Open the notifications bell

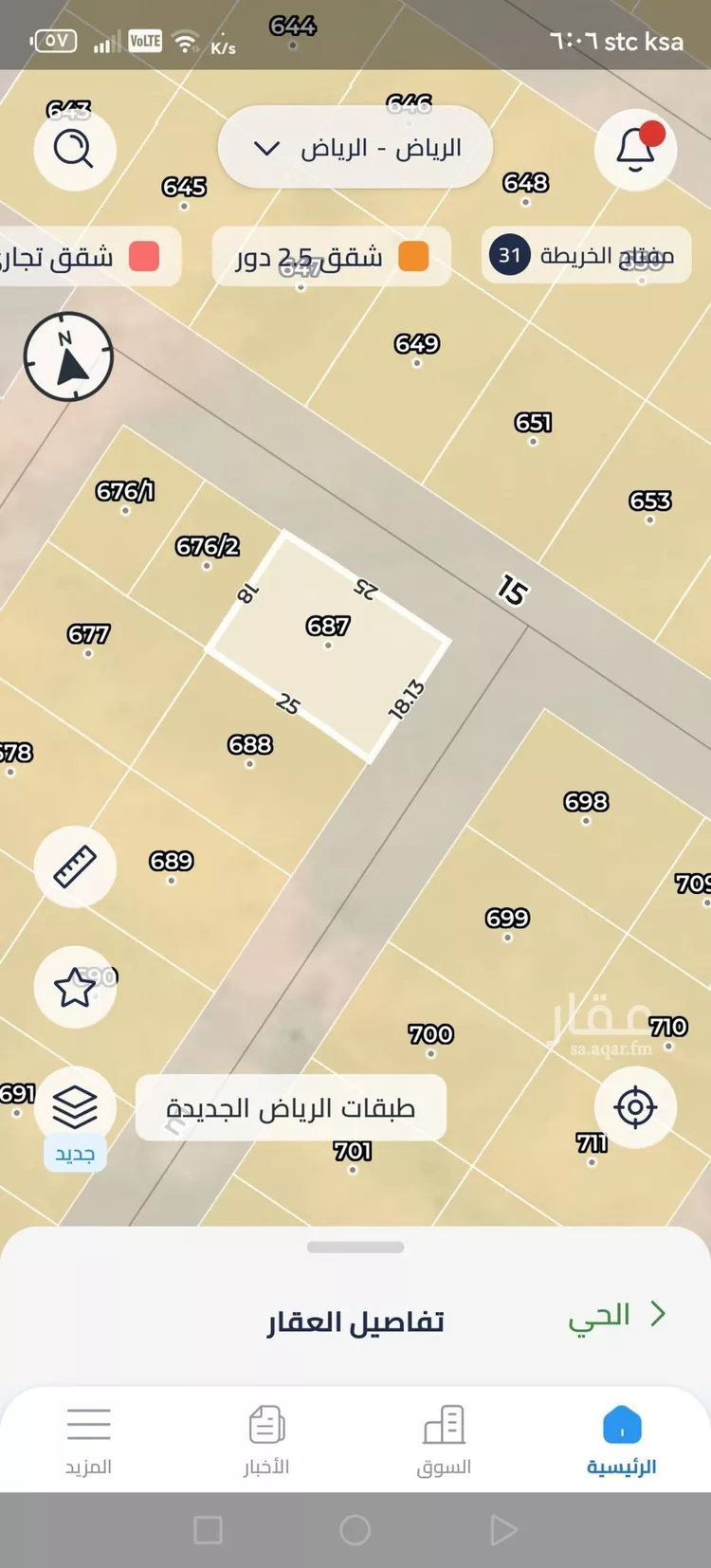pyautogui.click(x=635, y=150)
